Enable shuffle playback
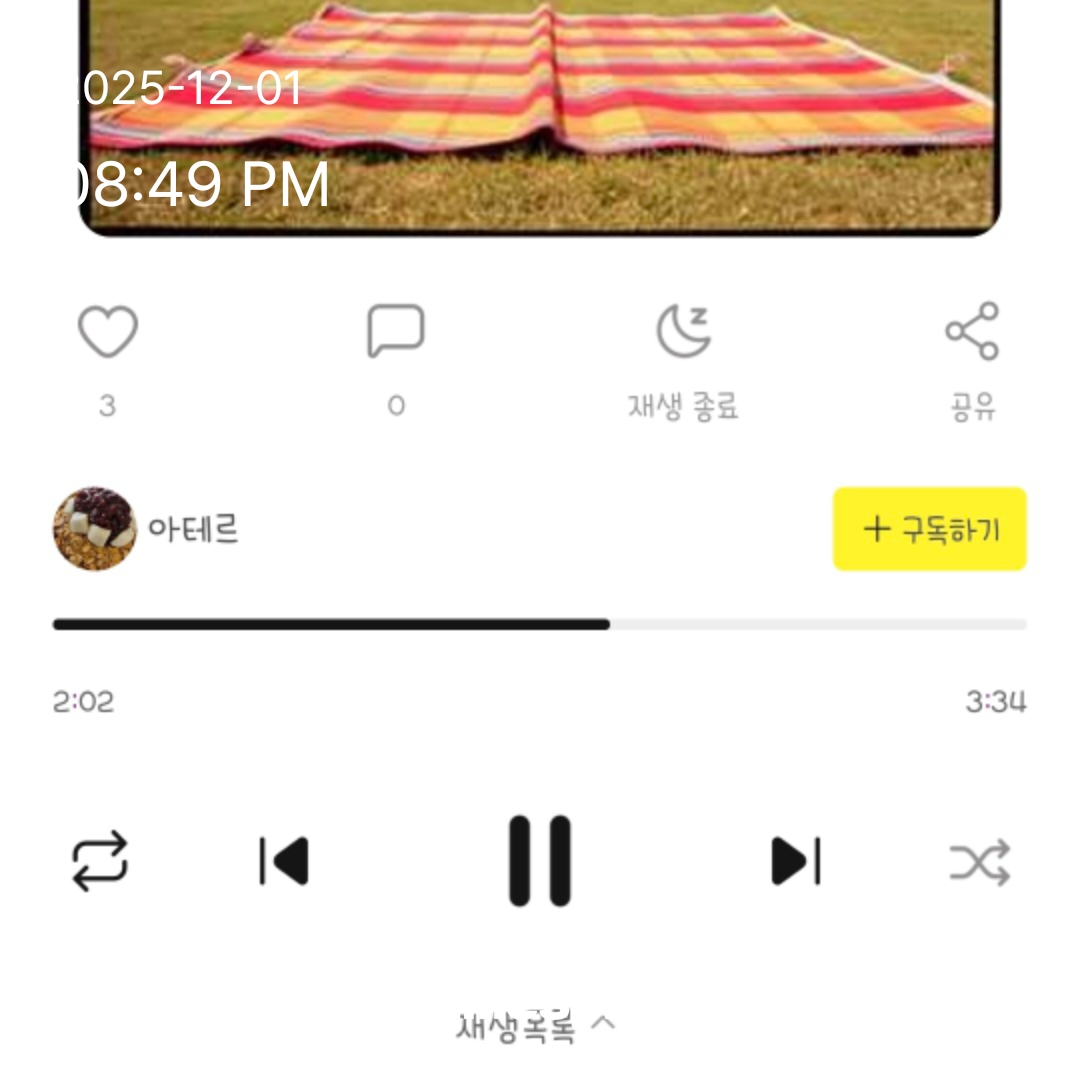Screen dimensions: 1080x1080 point(979,862)
